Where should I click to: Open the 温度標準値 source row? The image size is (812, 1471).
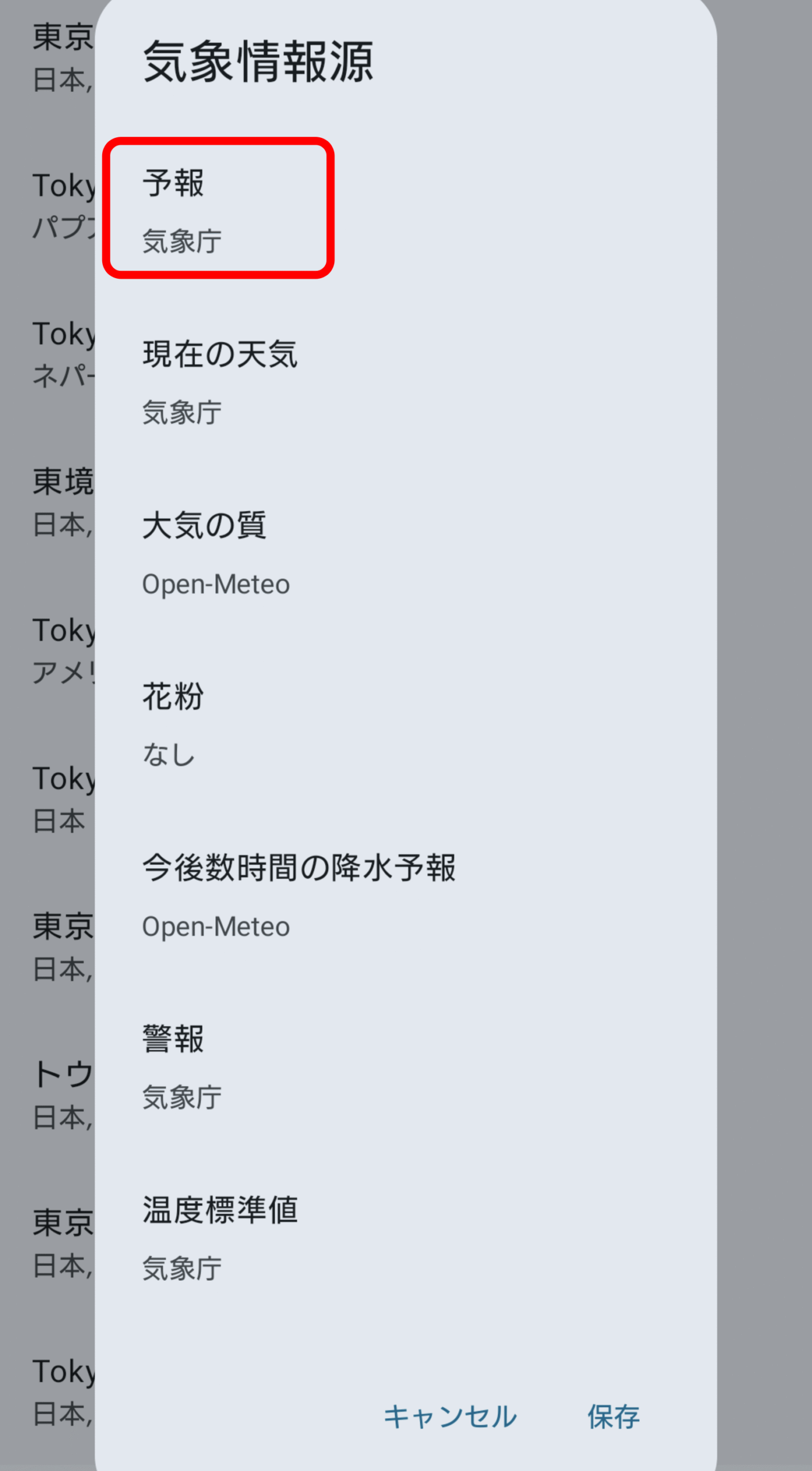click(x=405, y=1238)
